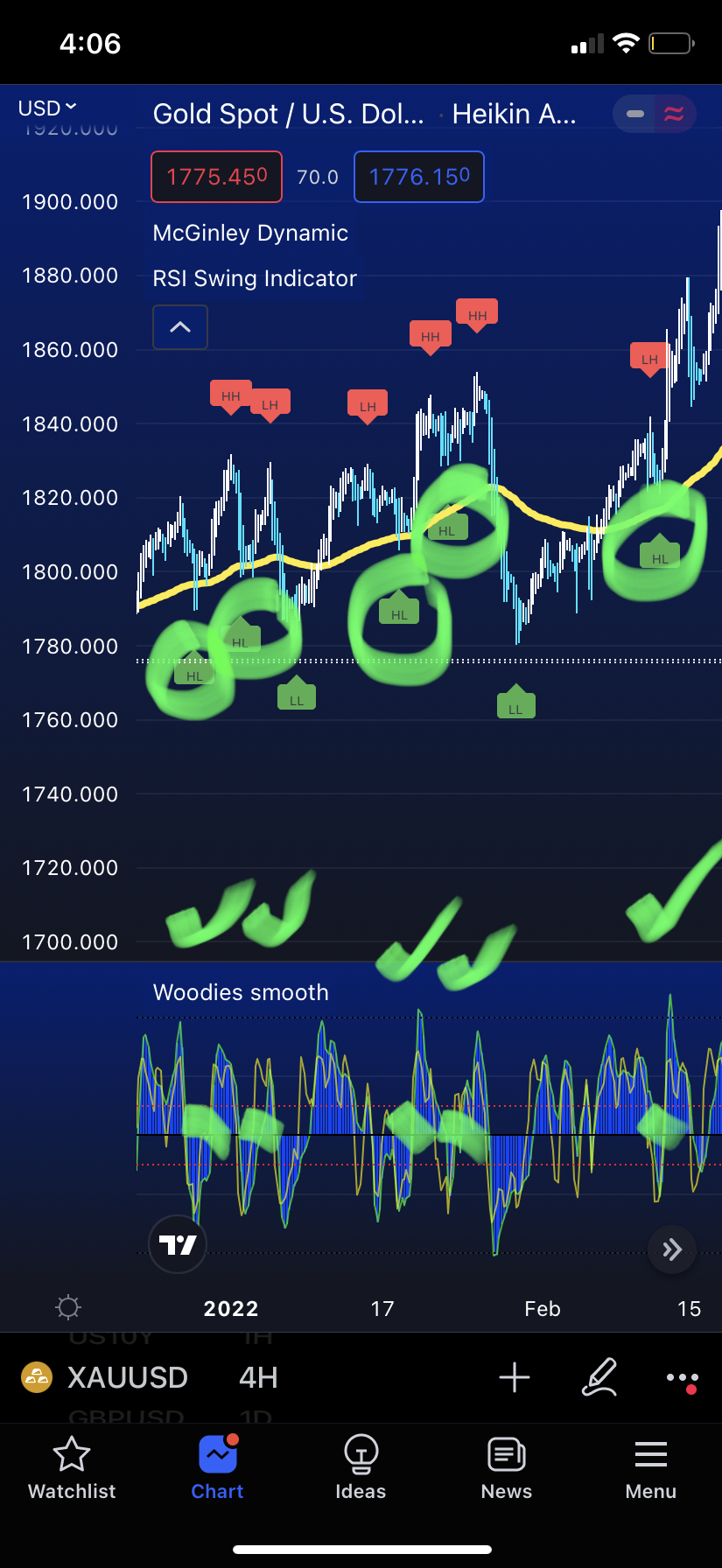The width and height of the screenshot is (722, 1568).
Task: Open RSI Swing Indicator options
Action: tap(255, 278)
